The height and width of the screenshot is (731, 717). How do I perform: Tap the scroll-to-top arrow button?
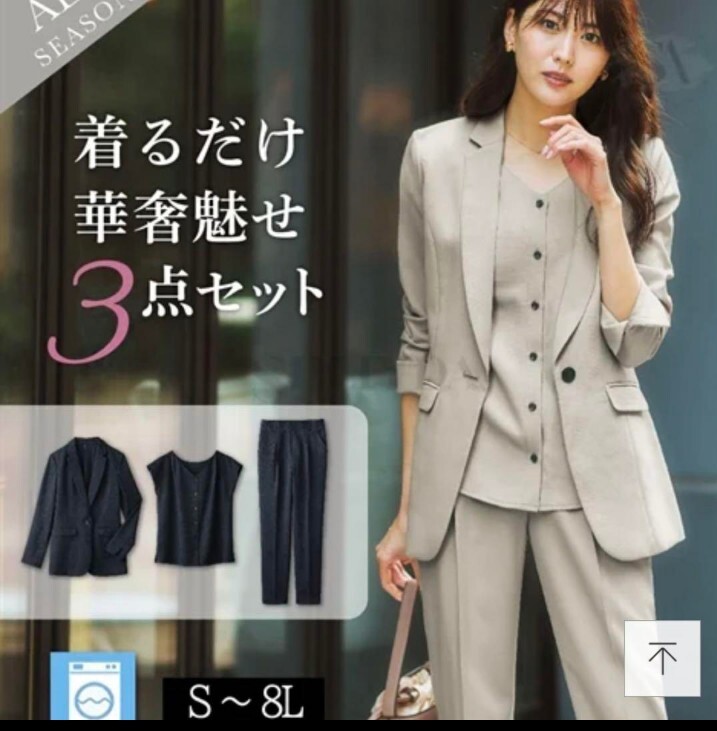pos(662,658)
